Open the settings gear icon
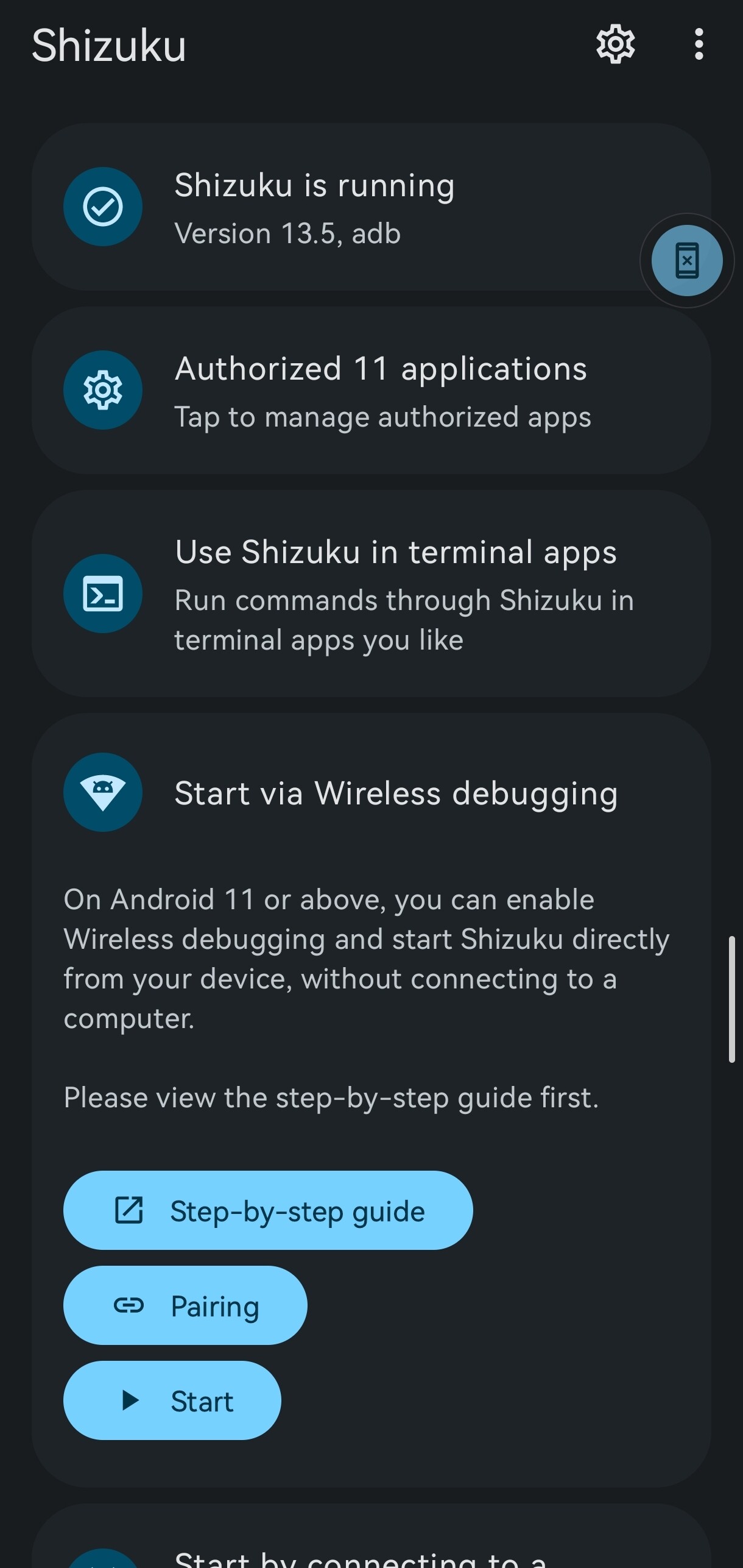The width and height of the screenshot is (743, 1568). 615,44
